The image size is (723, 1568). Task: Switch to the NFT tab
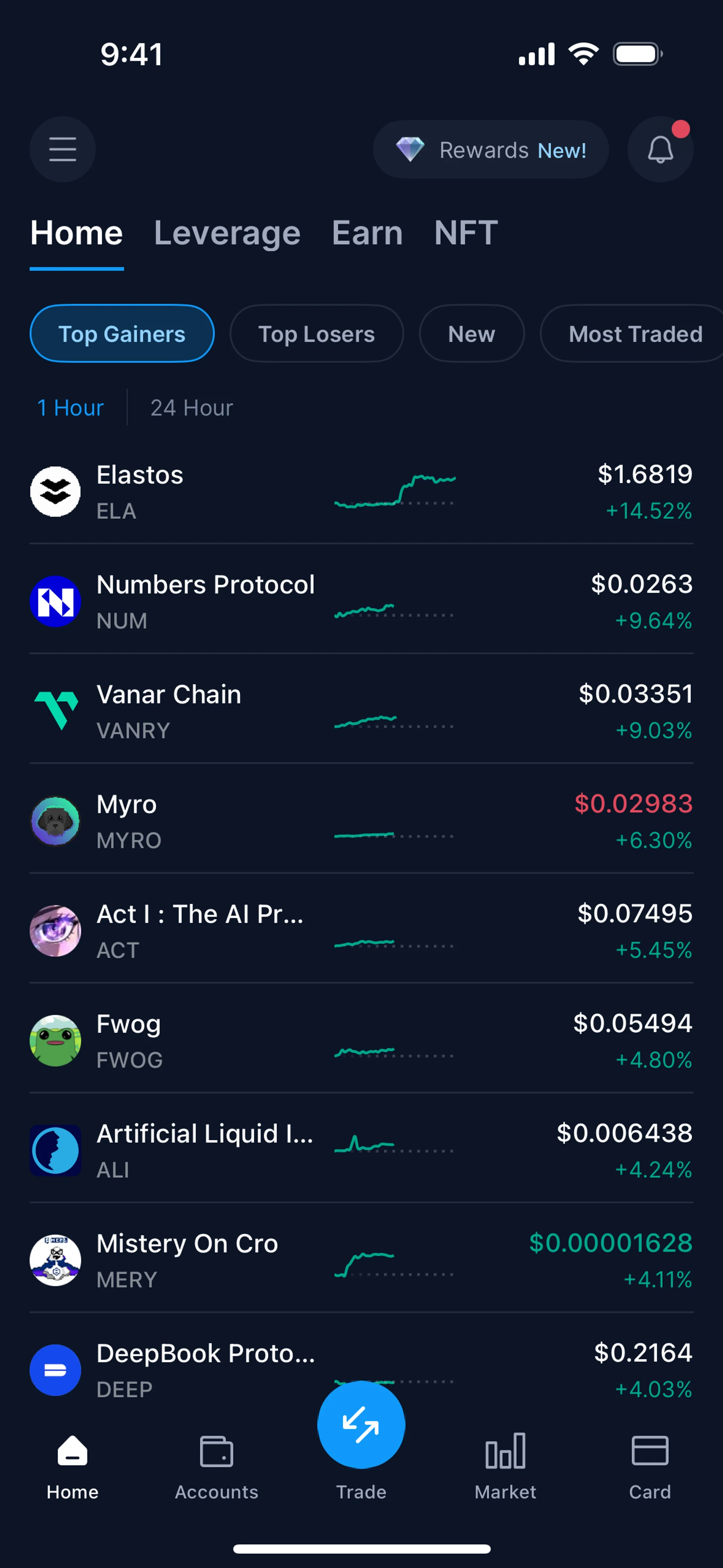465,233
